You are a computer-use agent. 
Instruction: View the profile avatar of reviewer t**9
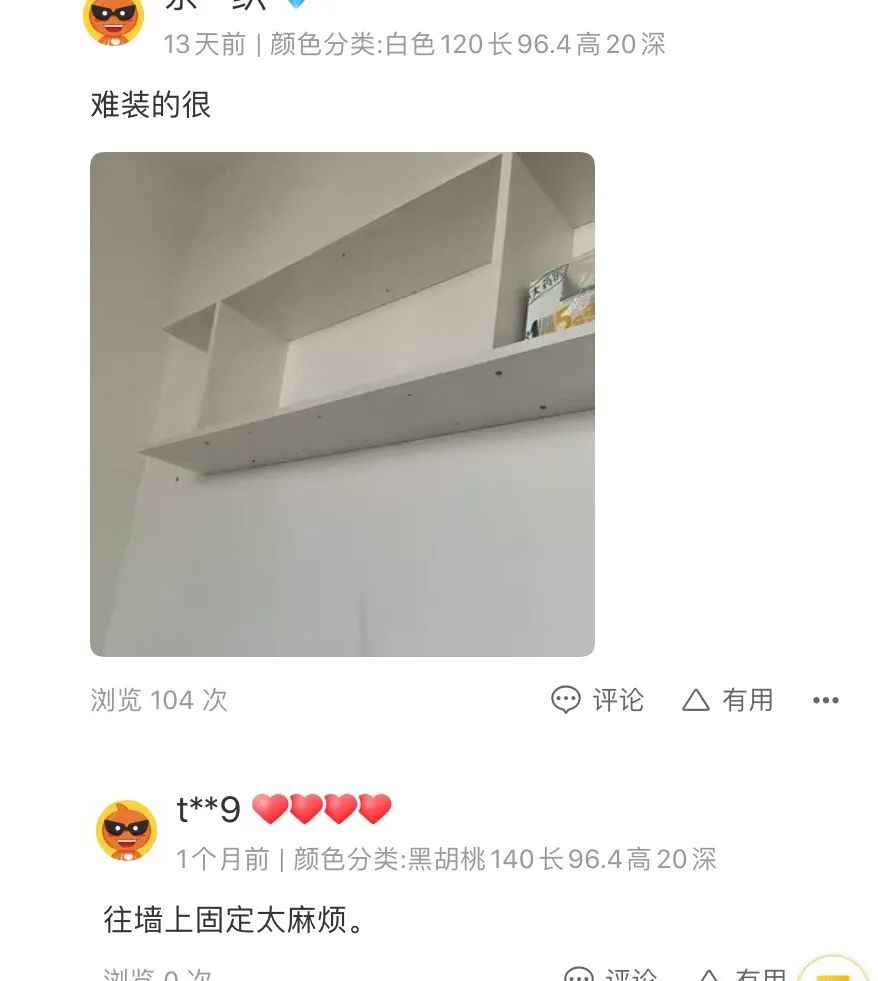tap(127, 830)
